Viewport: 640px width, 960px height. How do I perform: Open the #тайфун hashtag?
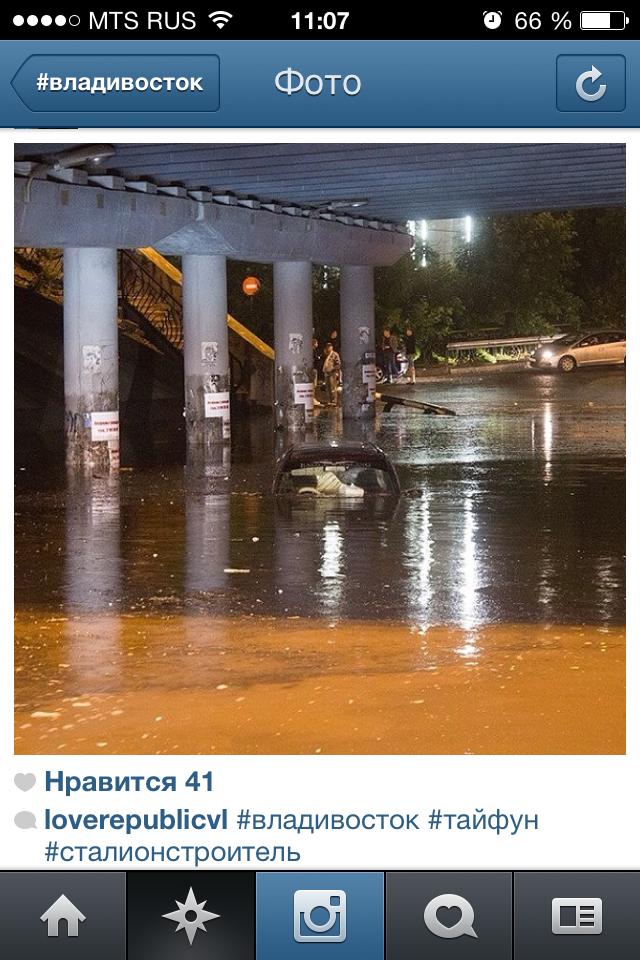pos(483,820)
